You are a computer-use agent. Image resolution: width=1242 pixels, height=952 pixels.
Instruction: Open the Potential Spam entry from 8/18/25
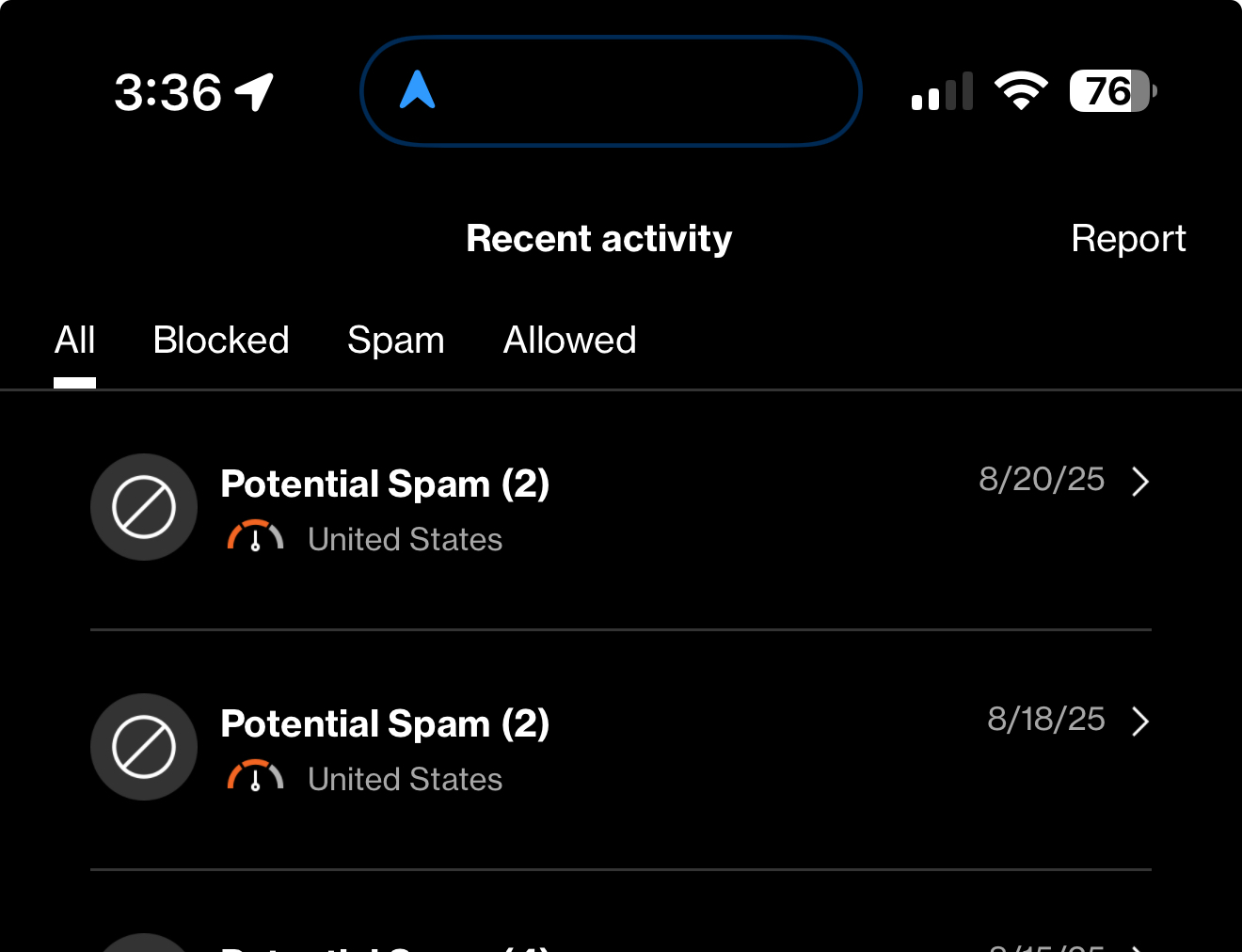(619, 748)
